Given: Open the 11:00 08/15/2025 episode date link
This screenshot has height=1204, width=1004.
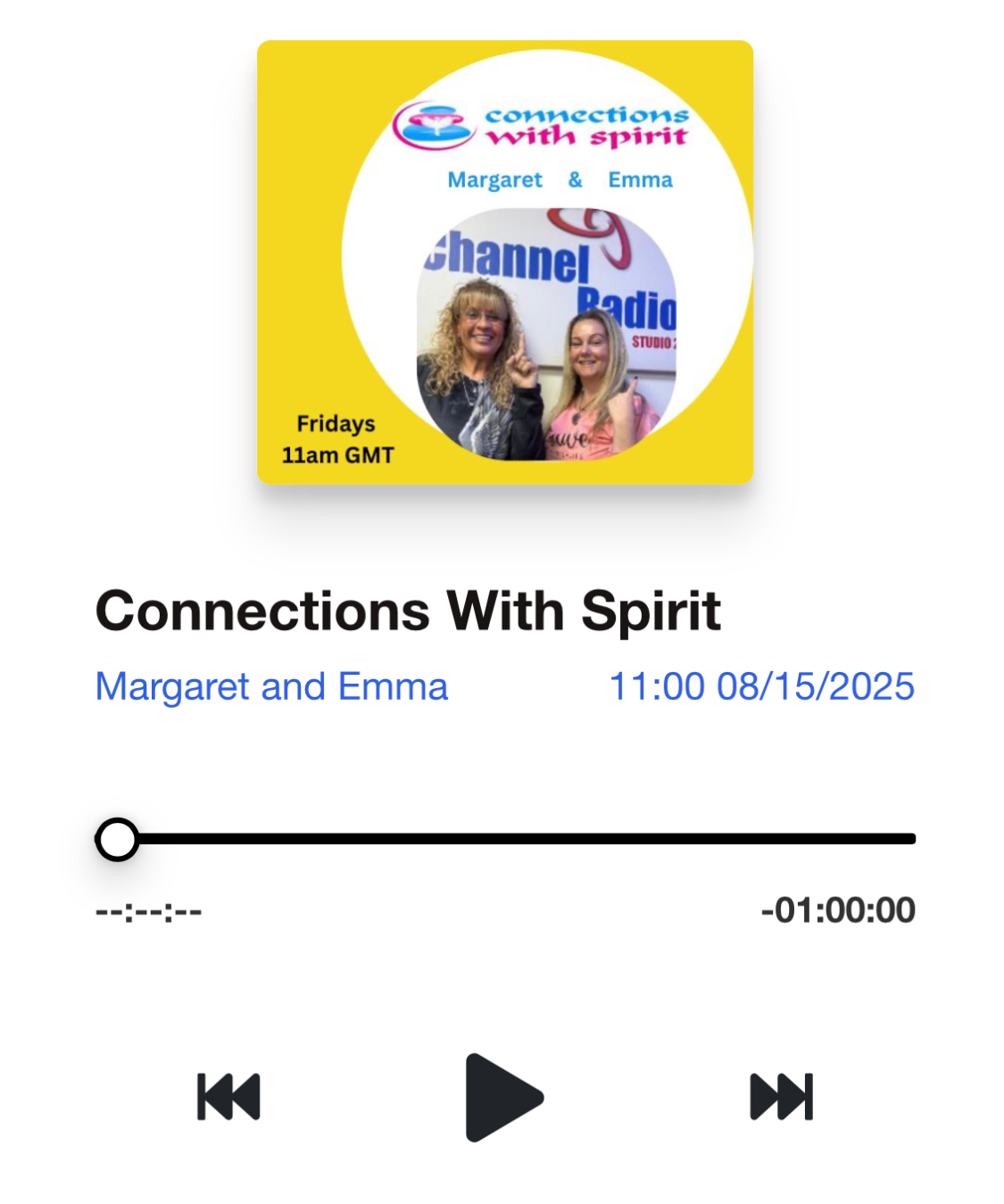Looking at the screenshot, I should click(761, 687).
